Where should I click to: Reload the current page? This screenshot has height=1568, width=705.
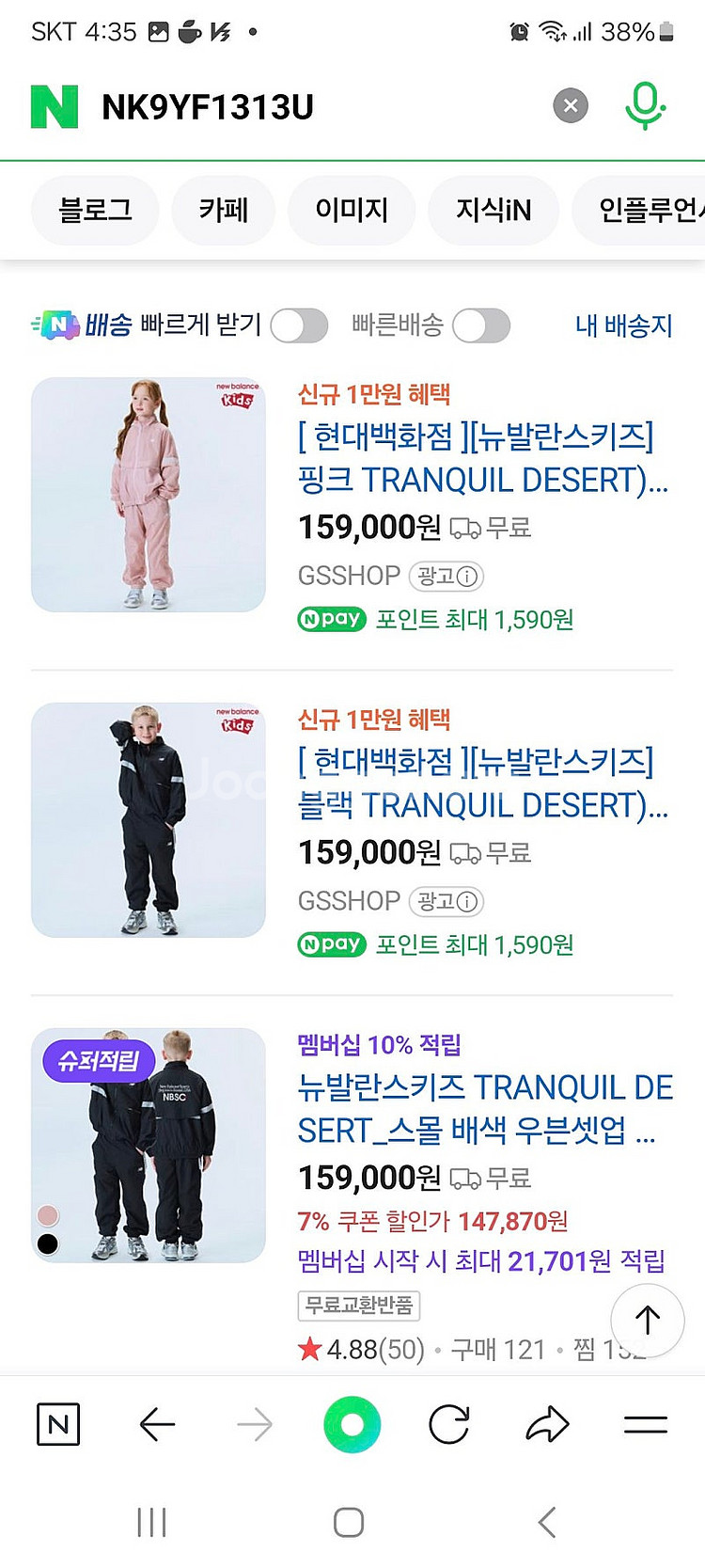pos(449,1425)
